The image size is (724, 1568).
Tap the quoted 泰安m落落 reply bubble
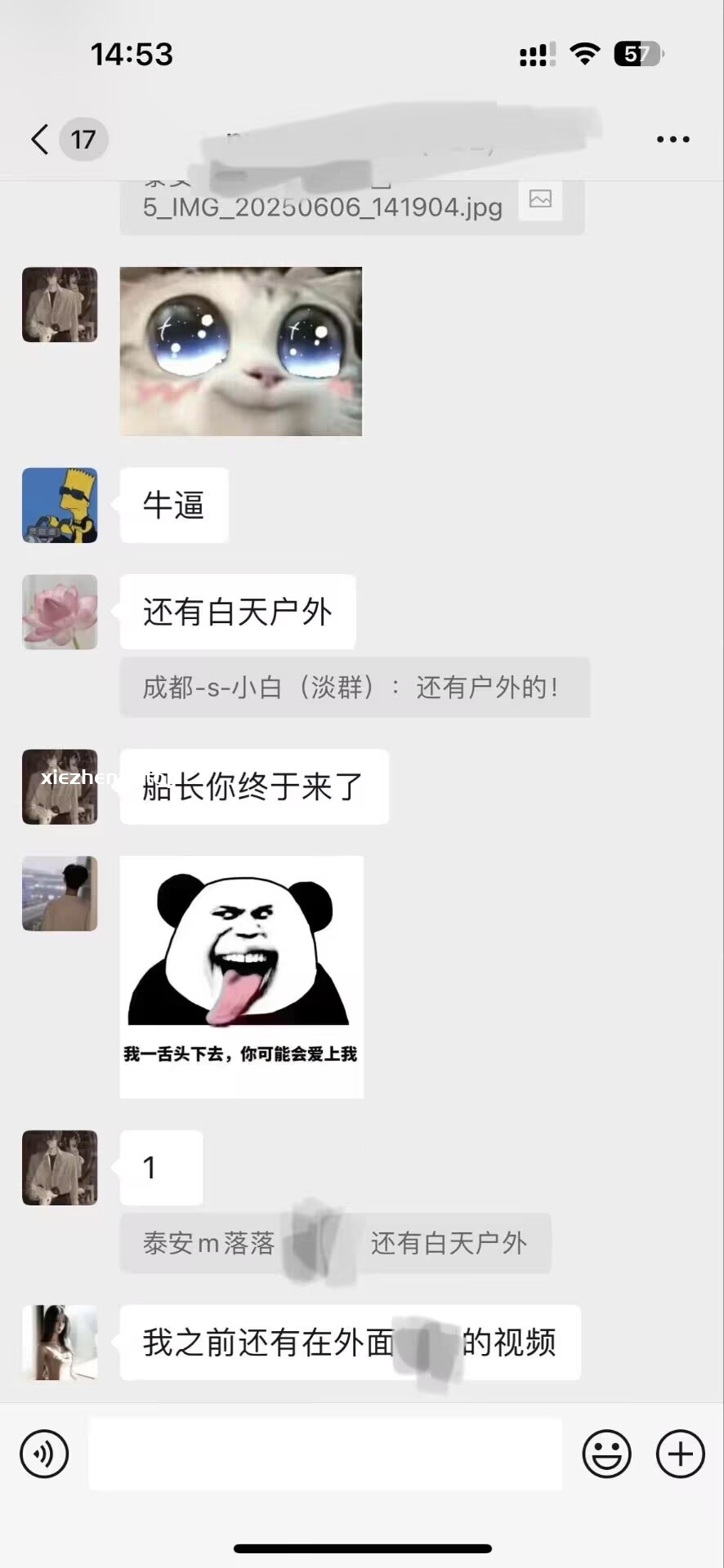[337, 1243]
